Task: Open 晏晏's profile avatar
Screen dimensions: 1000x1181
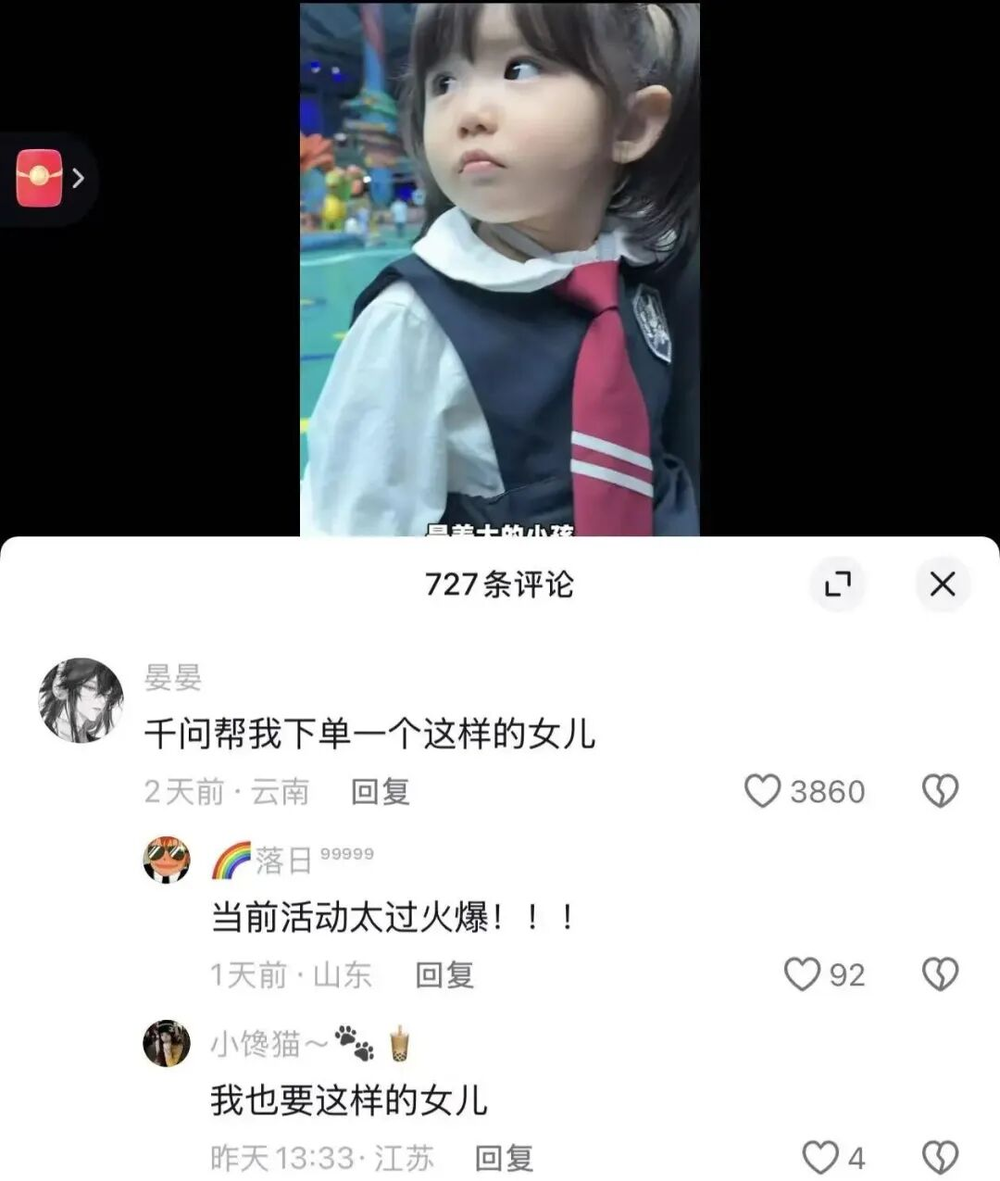Action: [x=80, y=700]
